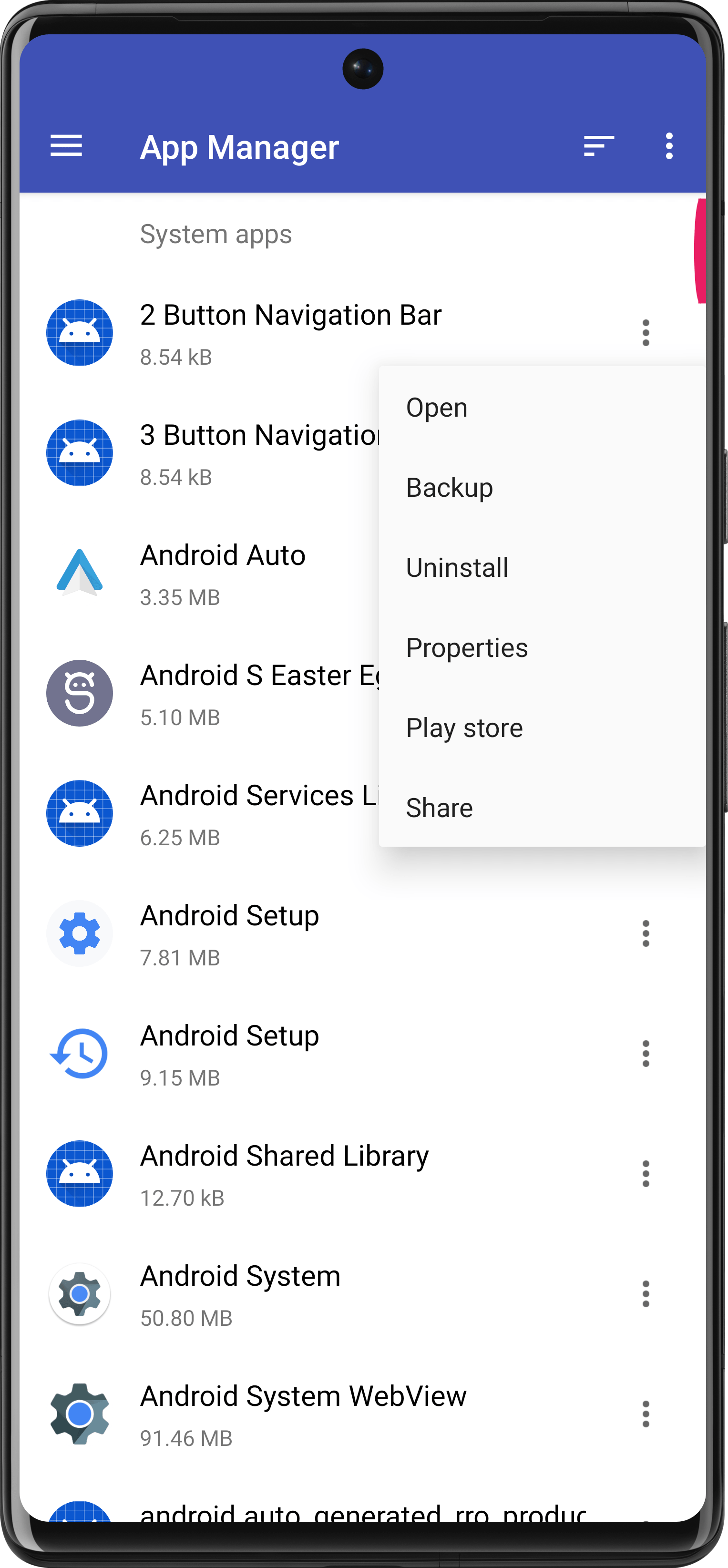Open the hamburger navigation drawer
The height and width of the screenshot is (1568, 728).
coord(66,146)
